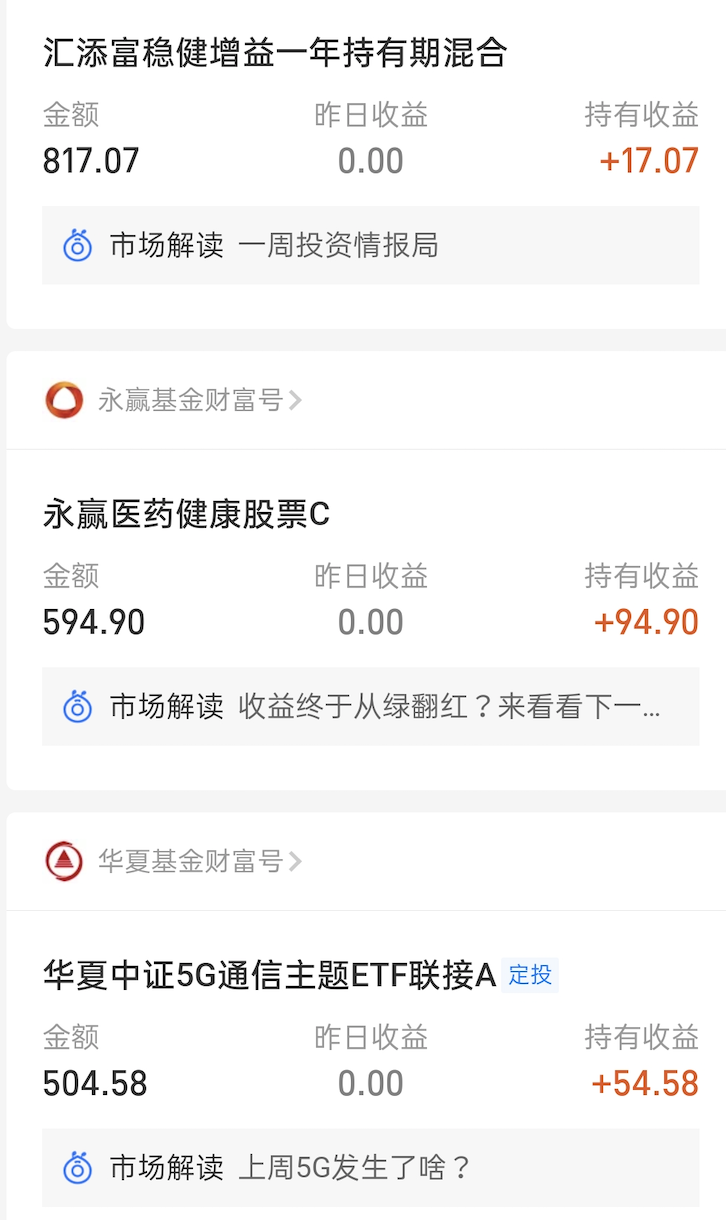Screen dimensions: 726x1220
Task: Click the 华夏基金 red triangle logo icon
Action: tap(63, 860)
